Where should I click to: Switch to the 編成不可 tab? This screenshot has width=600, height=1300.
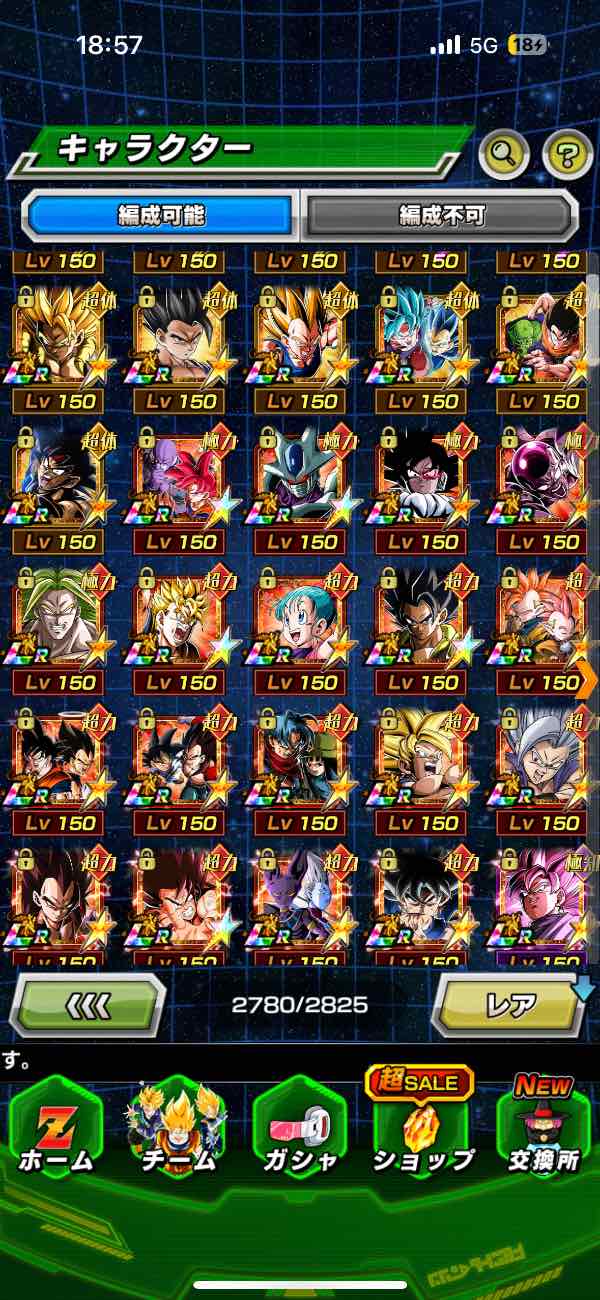441,215
